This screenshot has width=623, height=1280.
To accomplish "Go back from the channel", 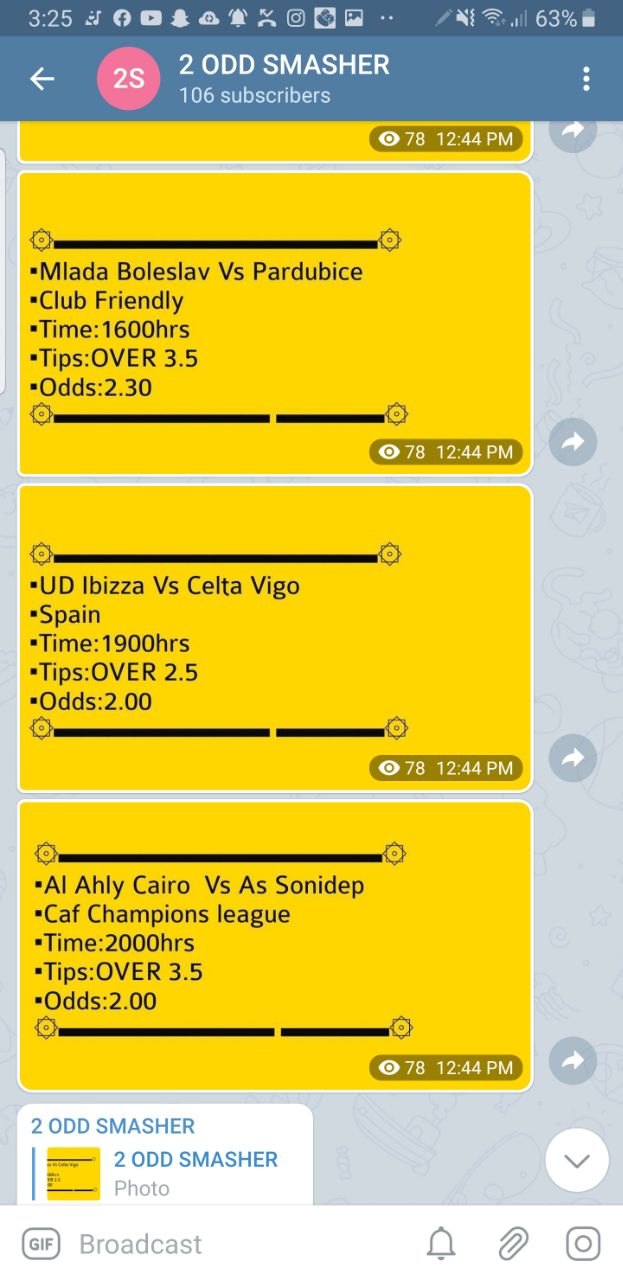I will pyautogui.click(x=42, y=79).
